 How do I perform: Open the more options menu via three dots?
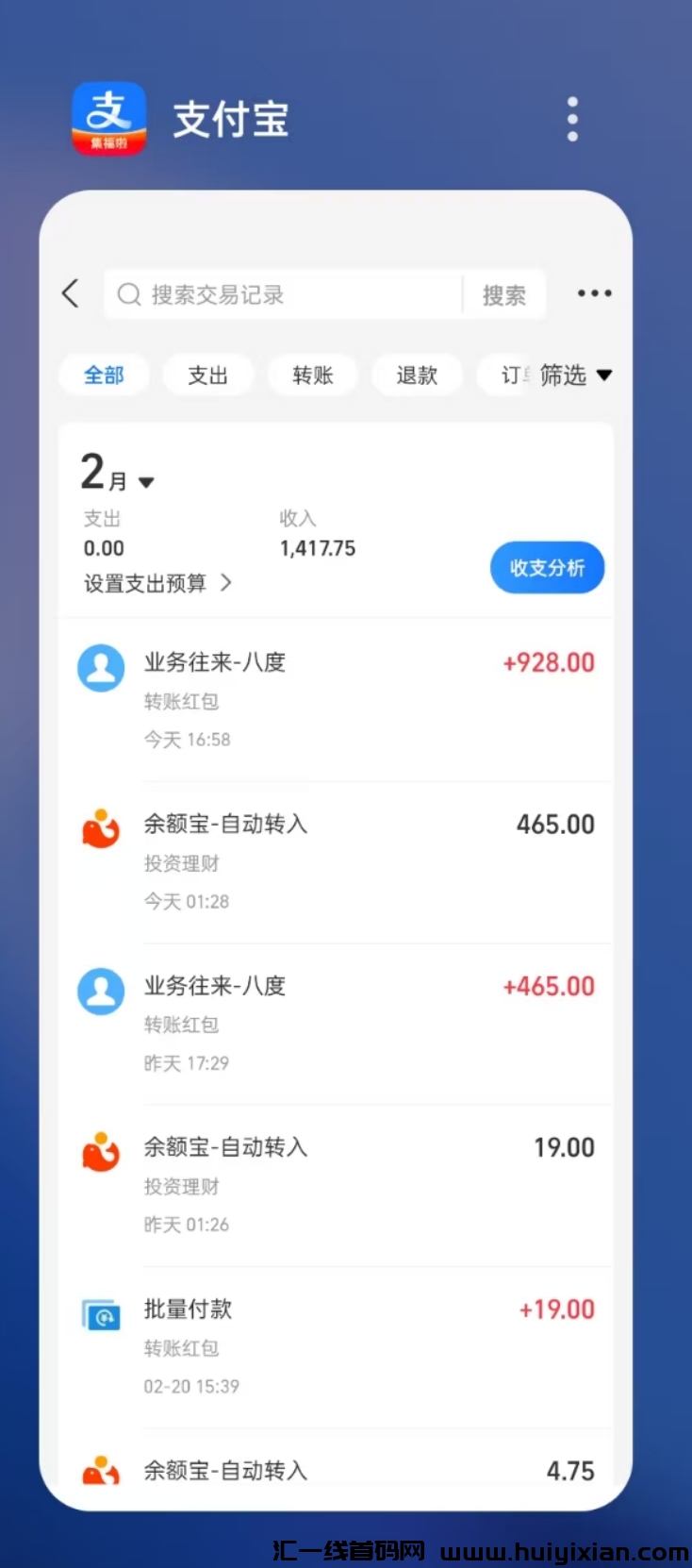tap(594, 293)
